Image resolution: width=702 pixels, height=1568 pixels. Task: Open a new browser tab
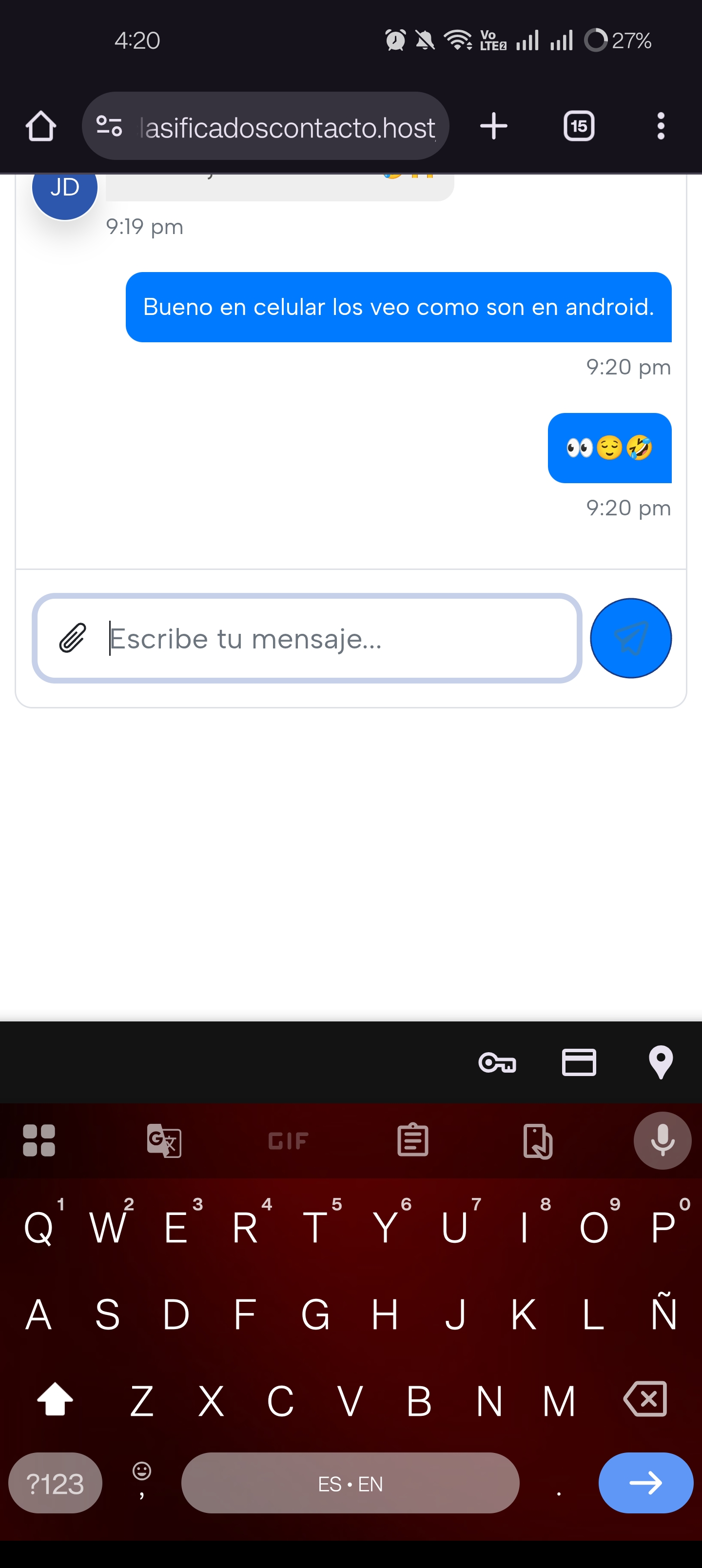pos(493,127)
